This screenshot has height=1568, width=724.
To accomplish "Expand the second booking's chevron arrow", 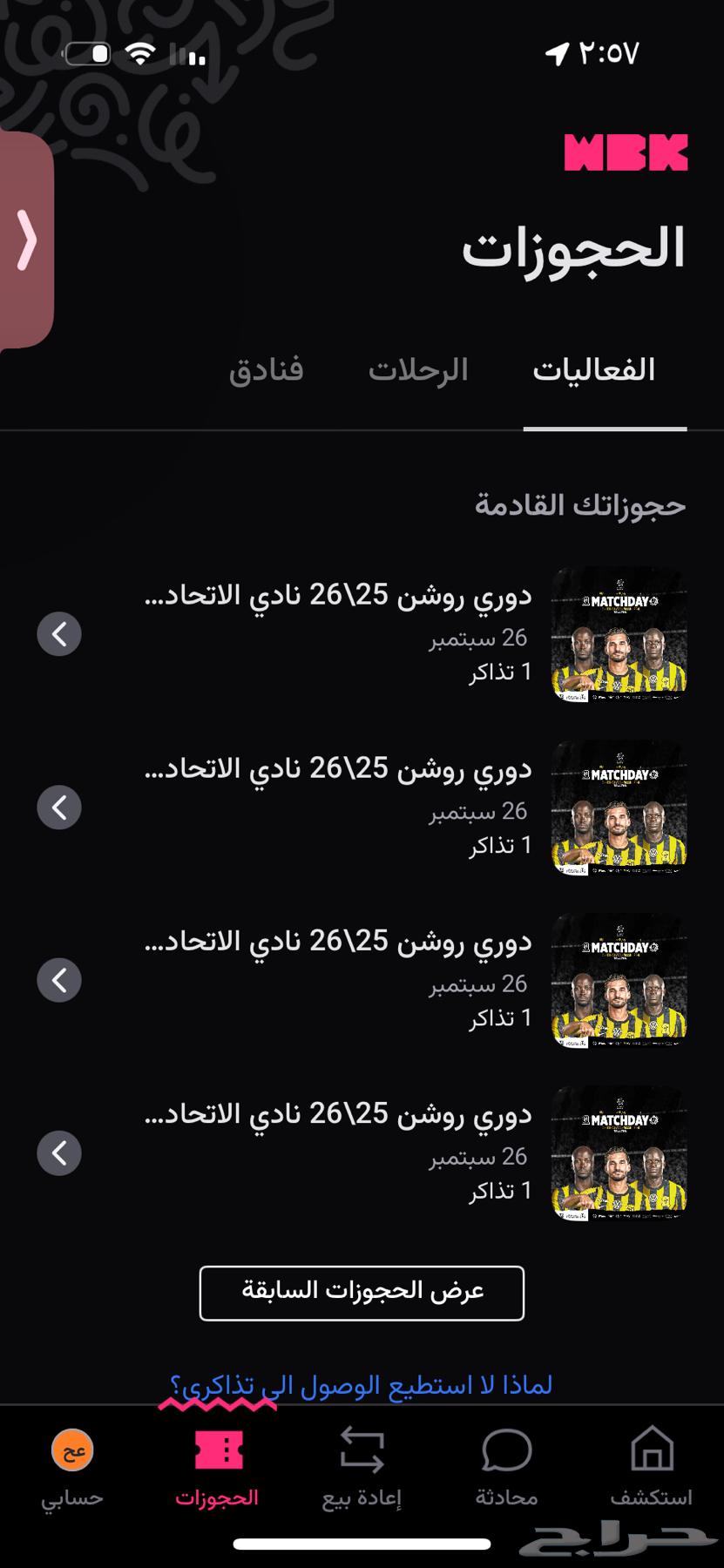I will coord(59,807).
